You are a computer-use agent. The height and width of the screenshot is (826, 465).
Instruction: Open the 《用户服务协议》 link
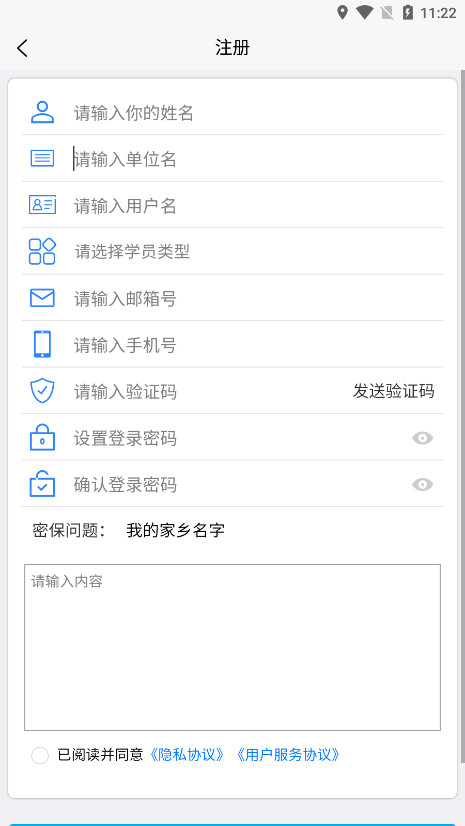click(287, 755)
